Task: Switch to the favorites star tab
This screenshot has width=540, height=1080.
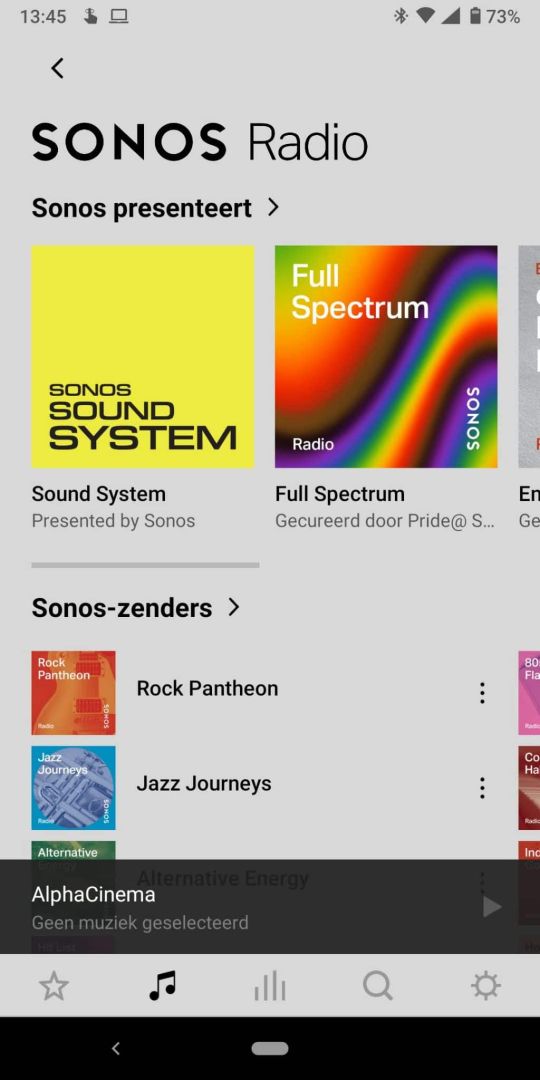Action: (54, 986)
